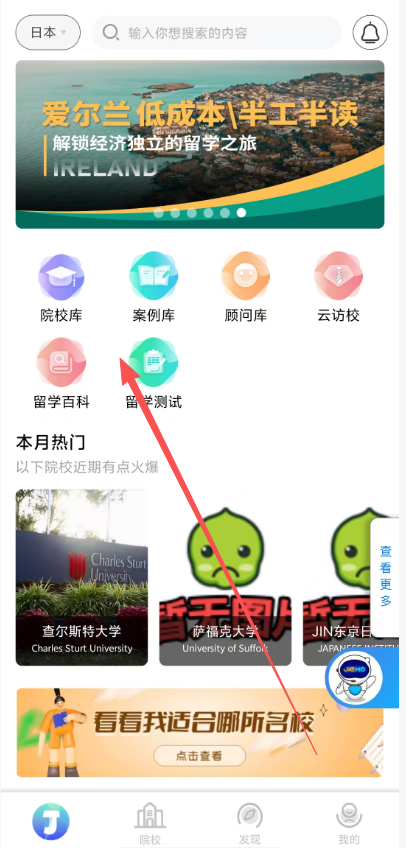The width and height of the screenshot is (406, 848).
Task: Open the 日本 country dropdown
Action: pyautogui.click(x=48, y=32)
